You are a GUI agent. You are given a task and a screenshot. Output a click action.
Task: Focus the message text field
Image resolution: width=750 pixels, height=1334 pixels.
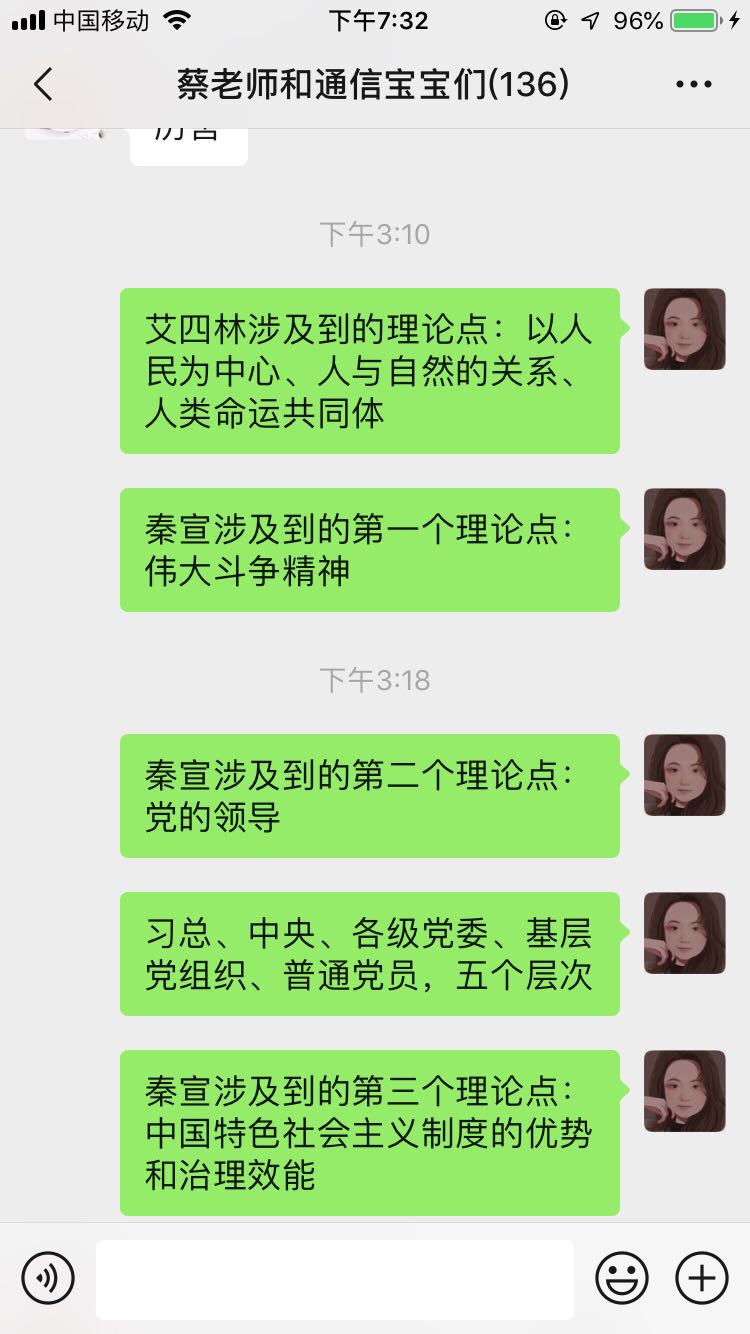click(x=335, y=1278)
